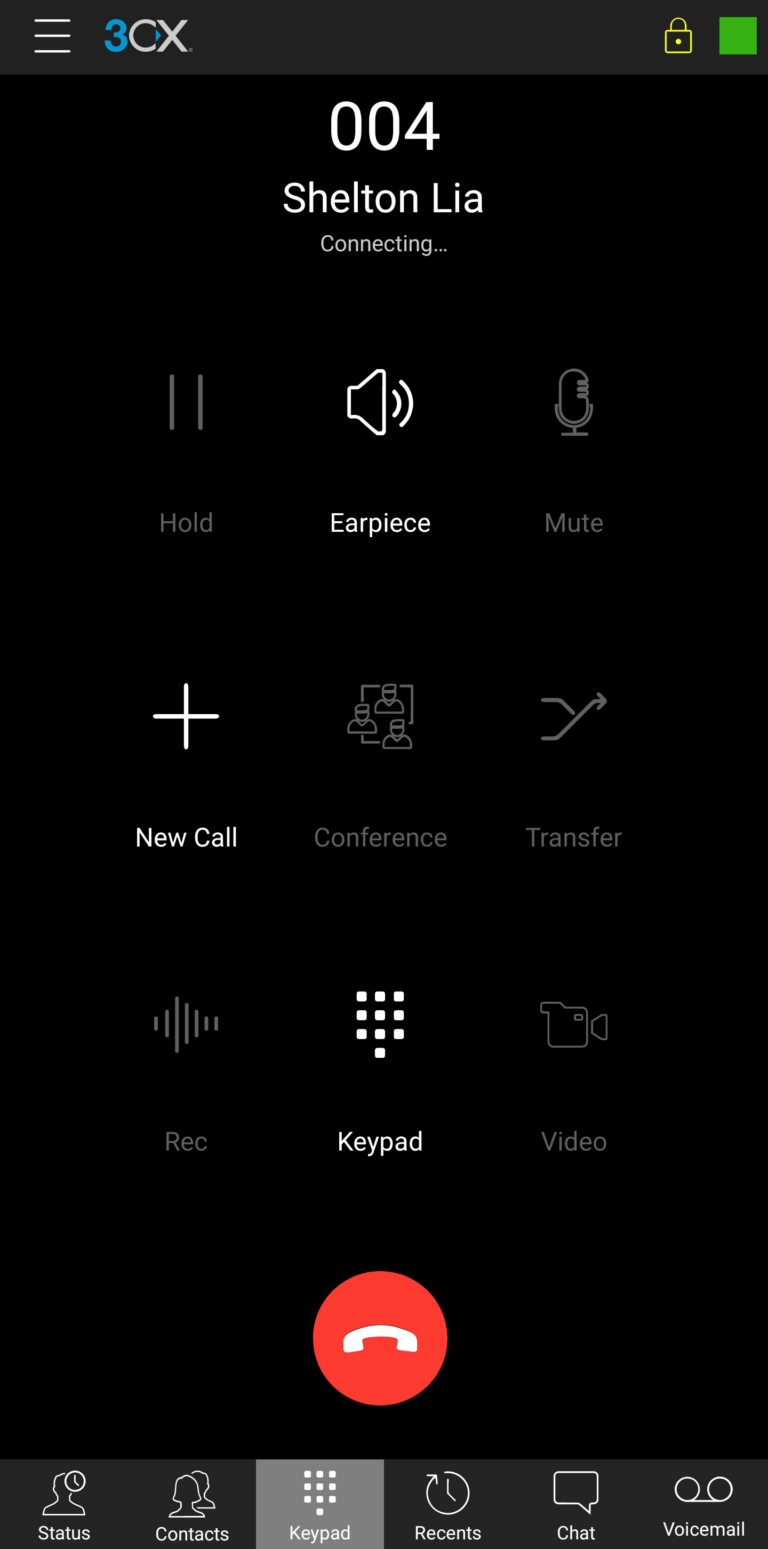Open the Chat section
This screenshot has height=1549, width=768.
[575, 1500]
